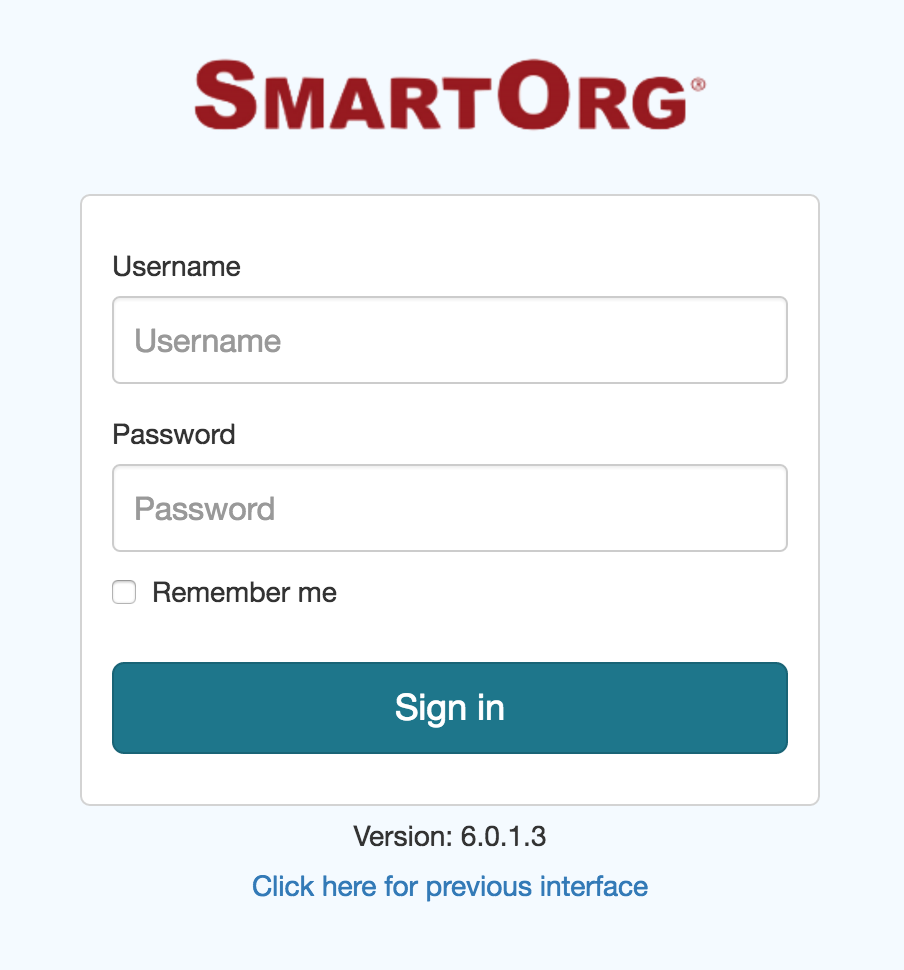The width and height of the screenshot is (904, 970).
Task: Check the Remember me checkbox
Action: click(124, 593)
